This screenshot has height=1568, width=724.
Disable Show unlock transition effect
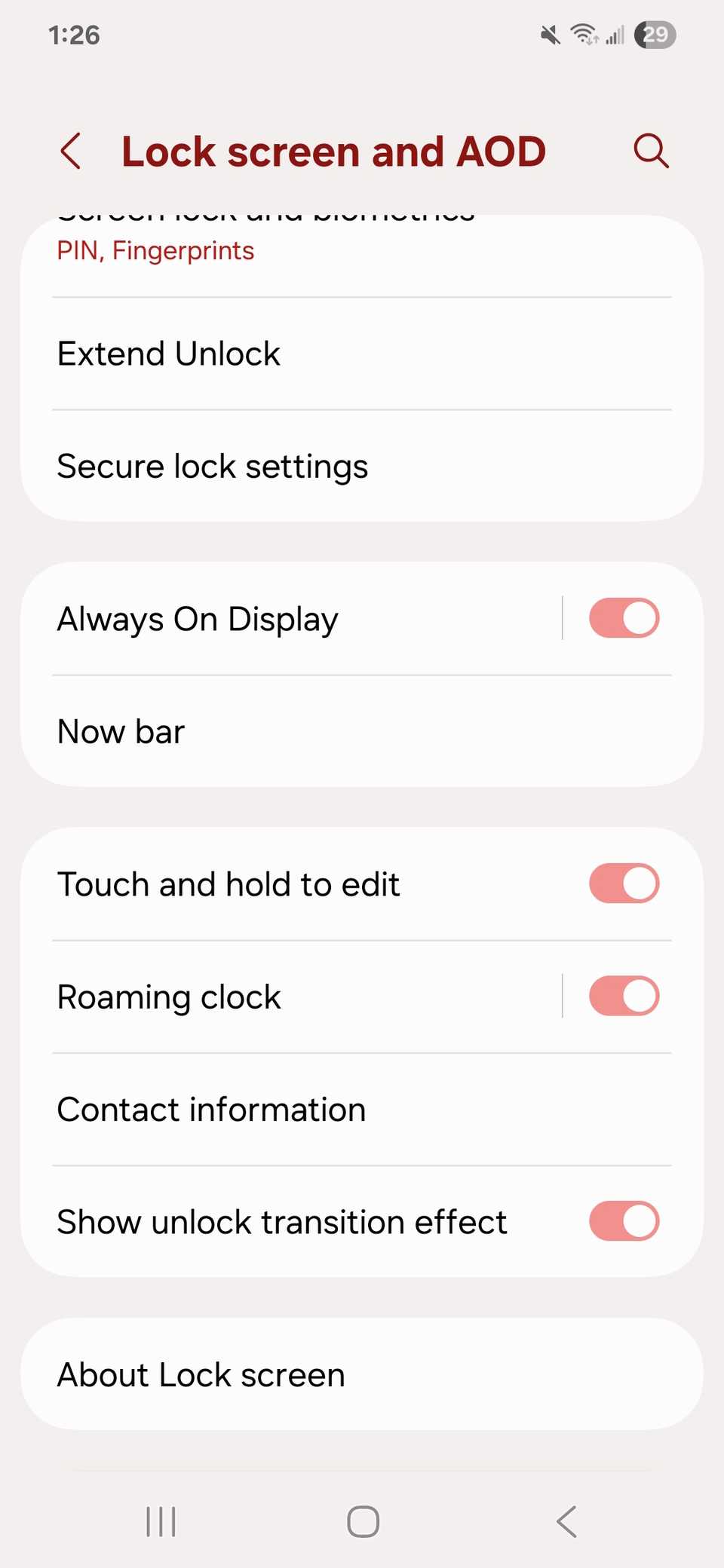pyautogui.click(x=624, y=1221)
